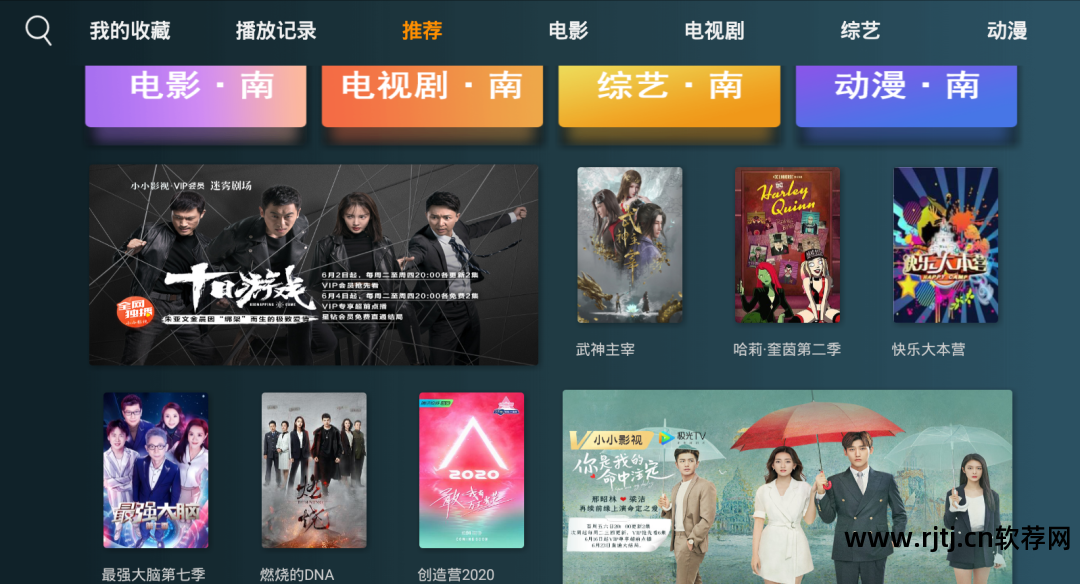Image resolution: width=1080 pixels, height=584 pixels.
Task: Open the 综艺 tab
Action: [x=860, y=31]
